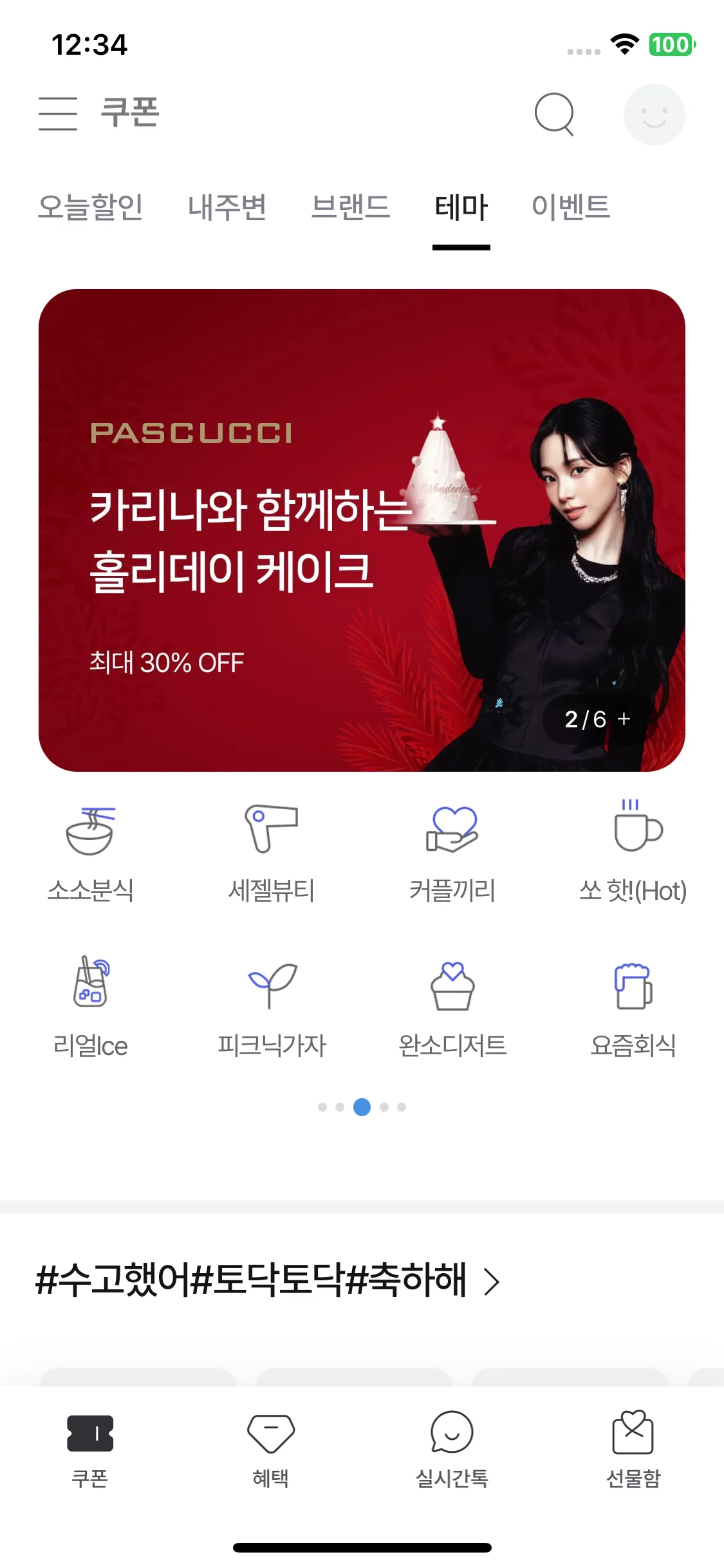Image resolution: width=724 pixels, height=1568 pixels.
Task: Open the hamburger menu
Action: [x=57, y=114]
